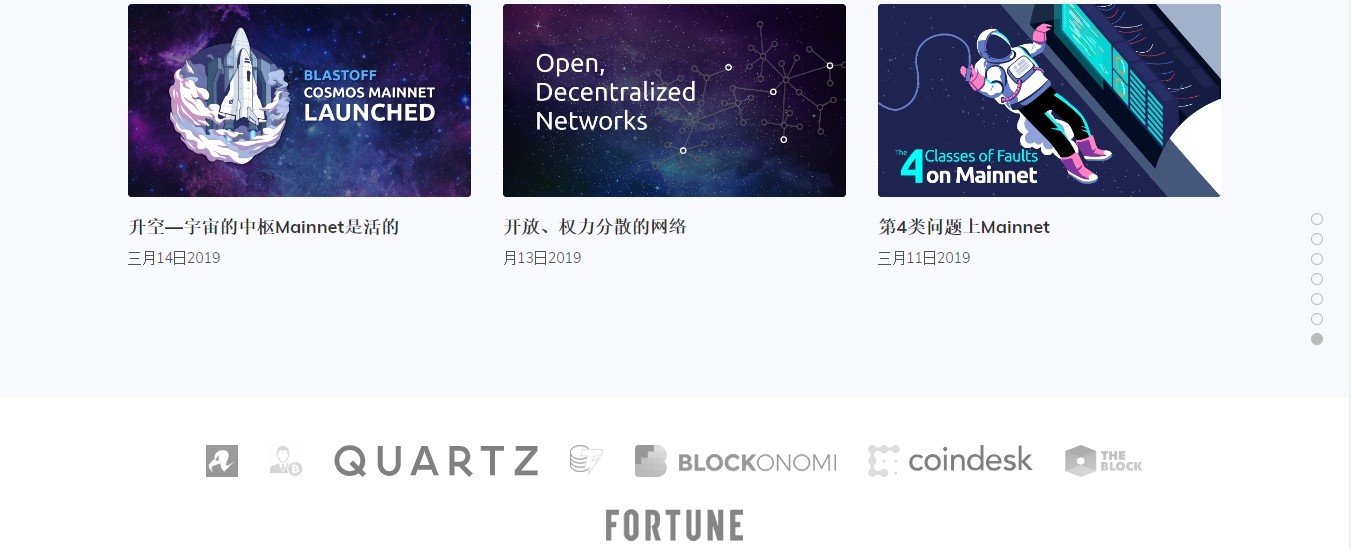
Task: Visit the Quartz press link
Action: (436, 461)
